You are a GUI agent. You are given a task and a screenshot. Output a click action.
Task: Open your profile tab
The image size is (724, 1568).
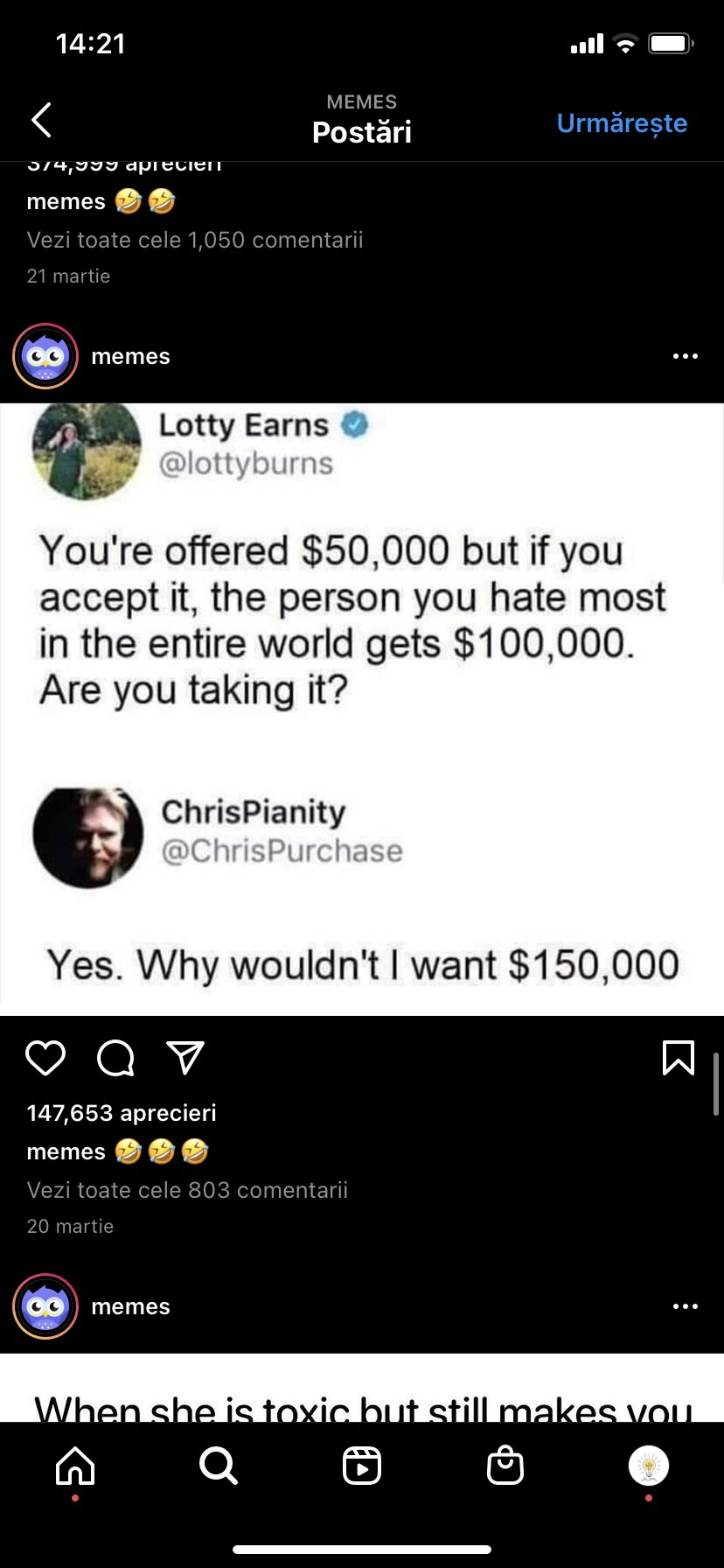coord(649,1465)
